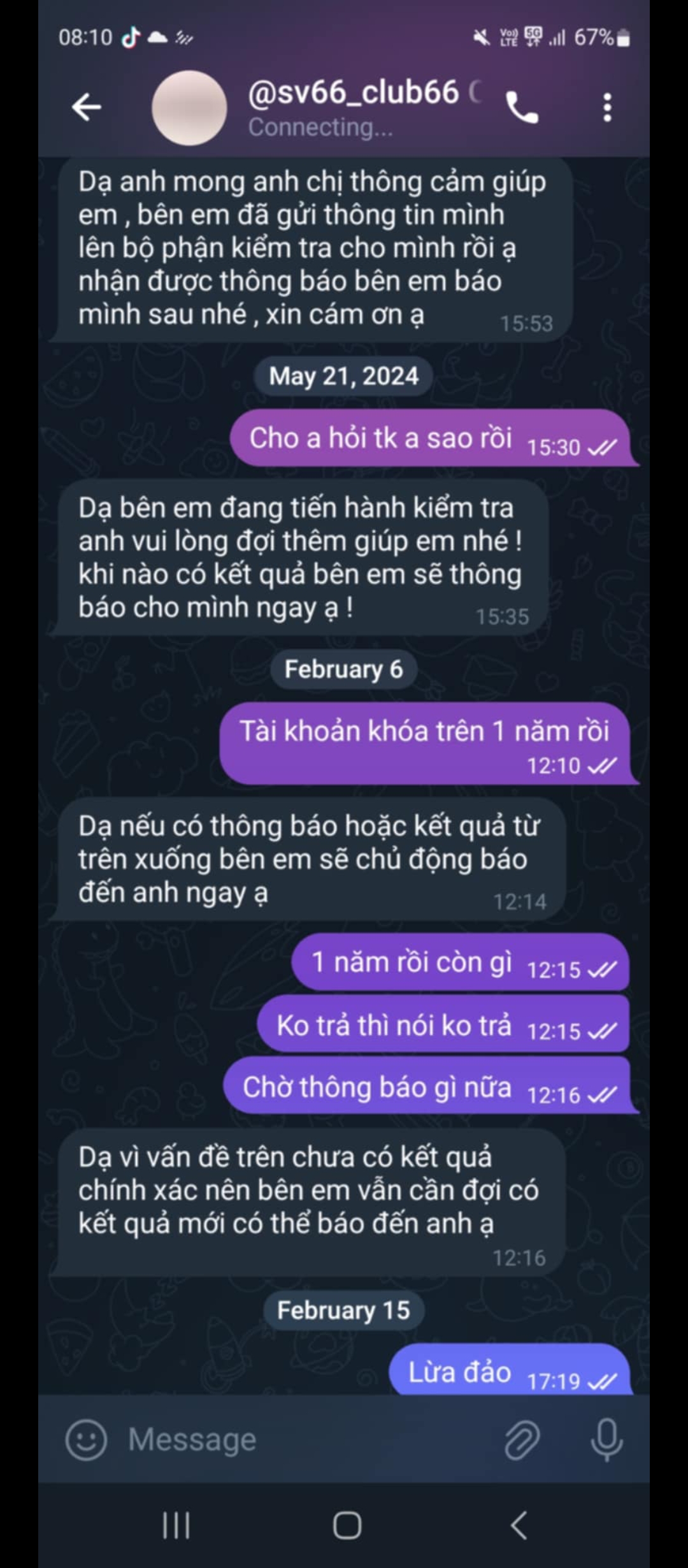
Task: Open system recent apps
Action: (x=176, y=1526)
